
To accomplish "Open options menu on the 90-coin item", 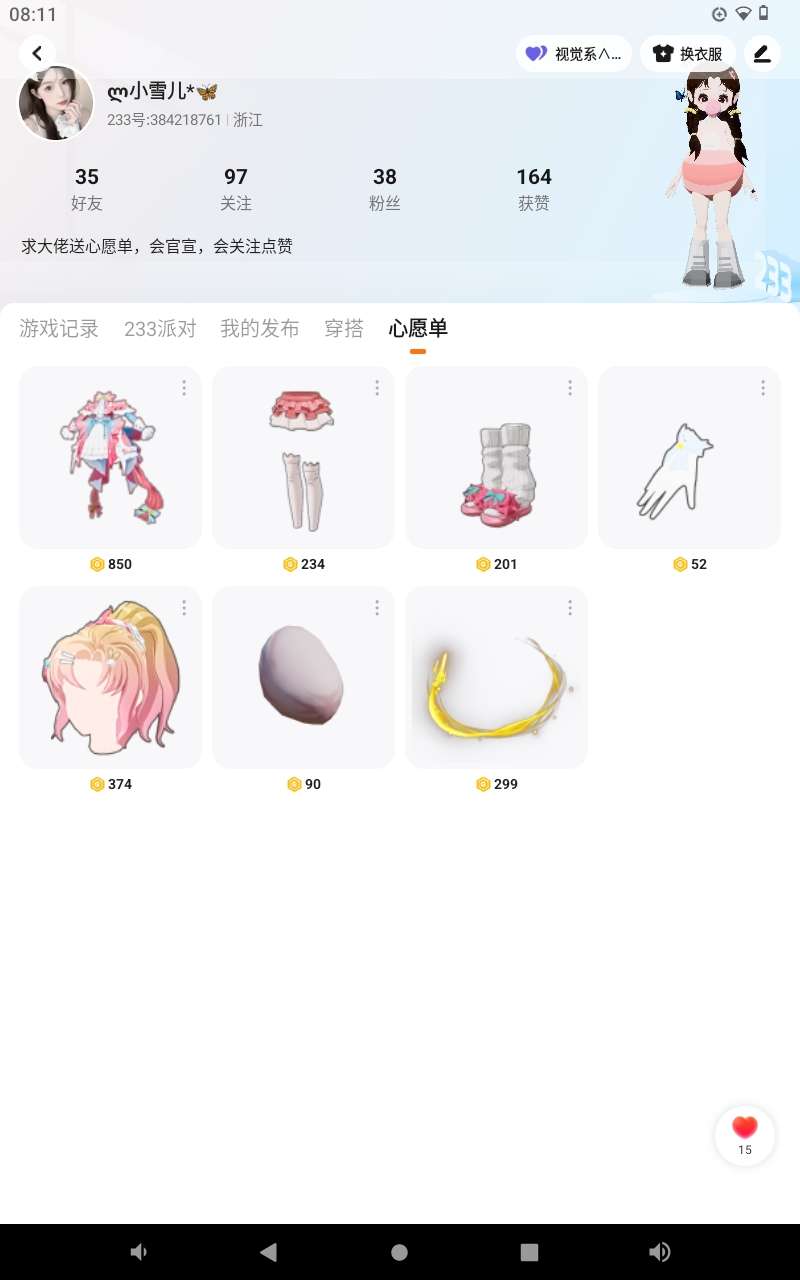I will [x=377, y=608].
